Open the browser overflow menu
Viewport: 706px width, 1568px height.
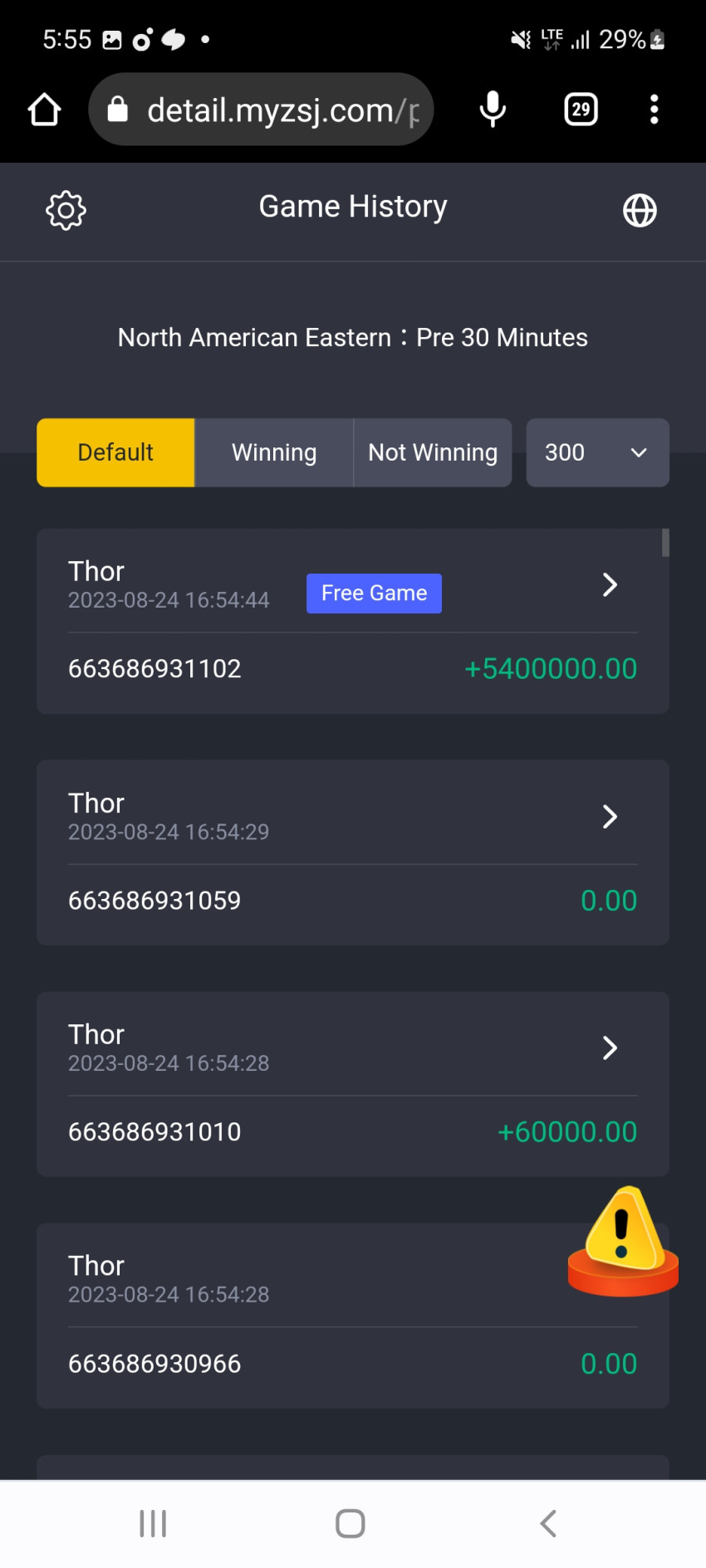pyautogui.click(x=655, y=110)
